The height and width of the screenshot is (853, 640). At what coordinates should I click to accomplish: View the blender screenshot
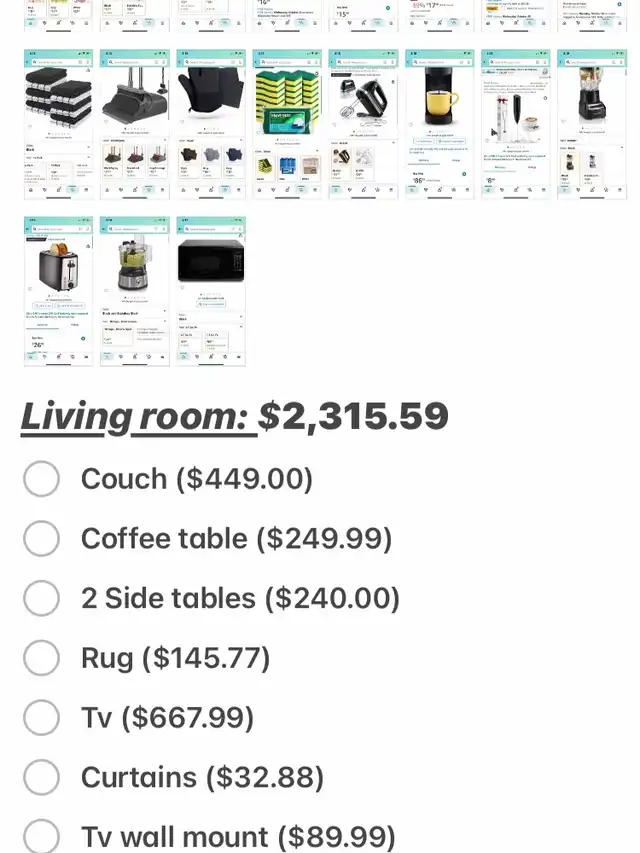pos(592,124)
